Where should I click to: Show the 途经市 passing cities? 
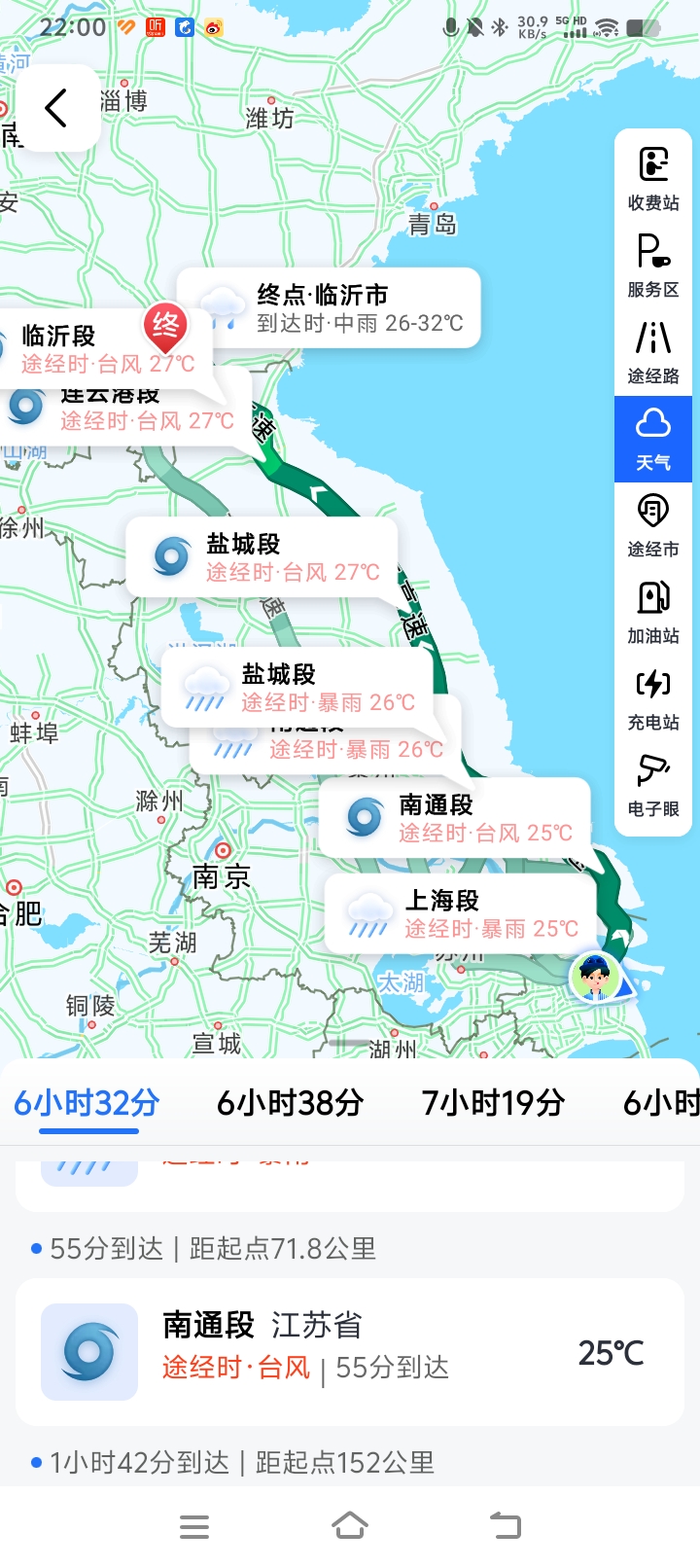pyautogui.click(x=653, y=524)
